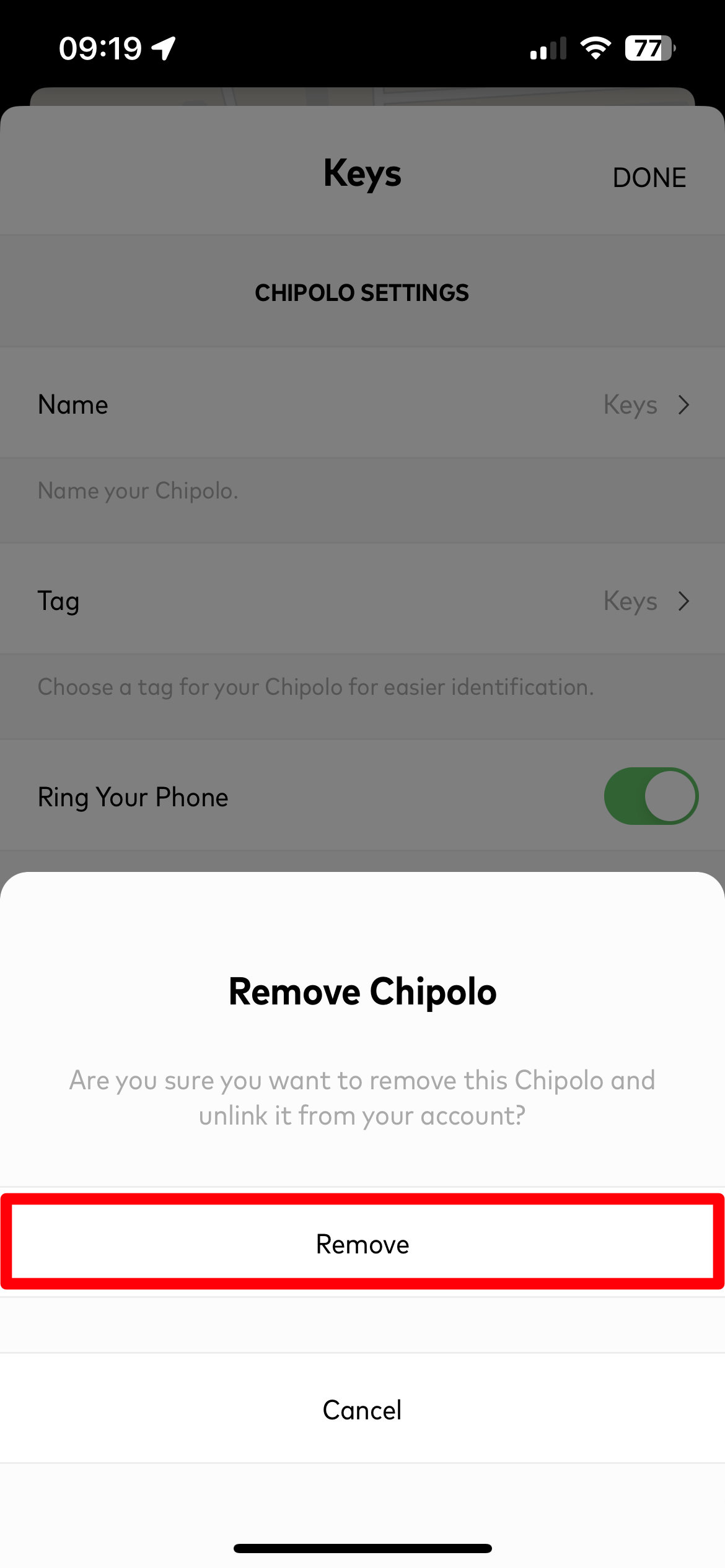Open the Name setting row
Viewport: 725px width, 1568px height.
coord(362,404)
